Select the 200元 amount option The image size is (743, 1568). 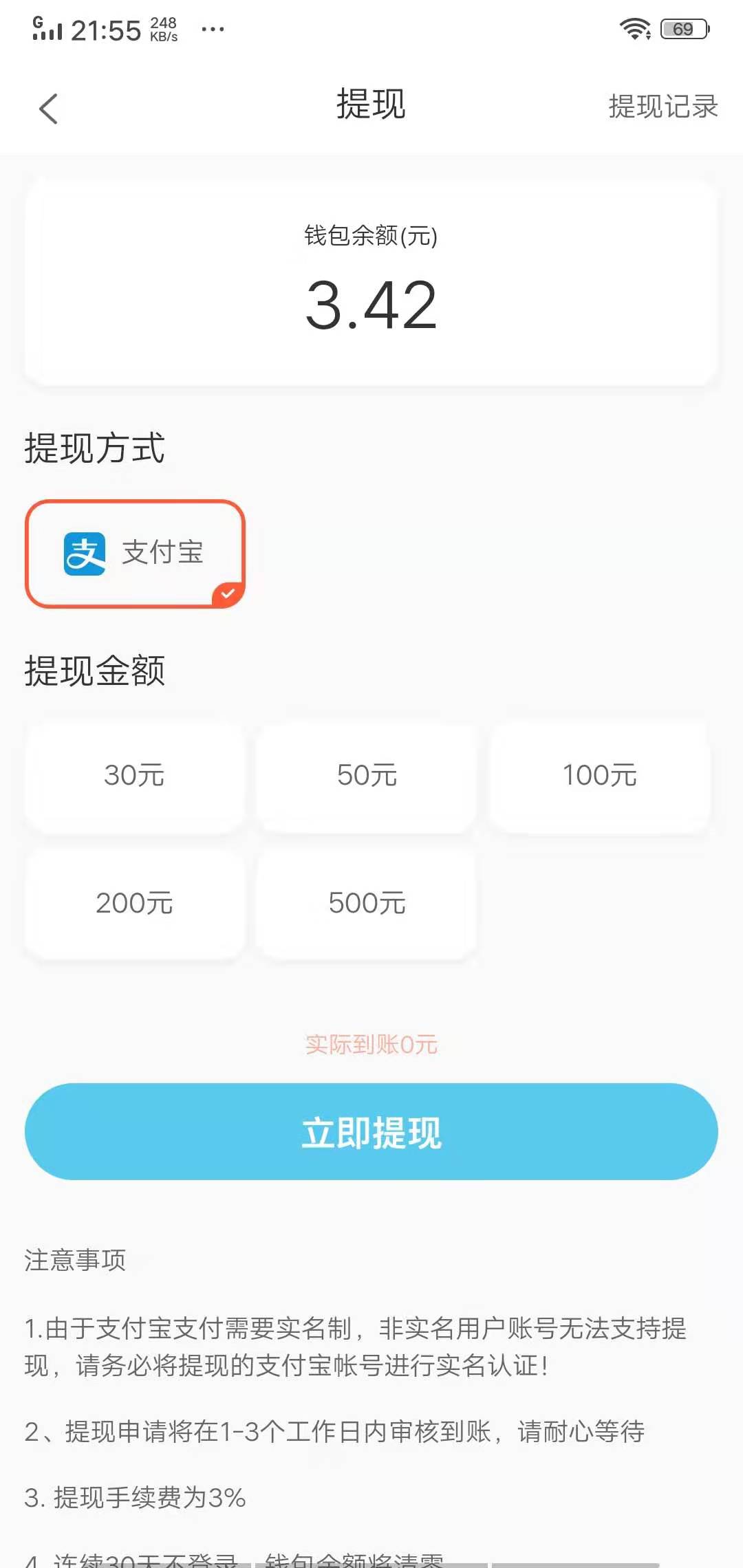(x=135, y=904)
